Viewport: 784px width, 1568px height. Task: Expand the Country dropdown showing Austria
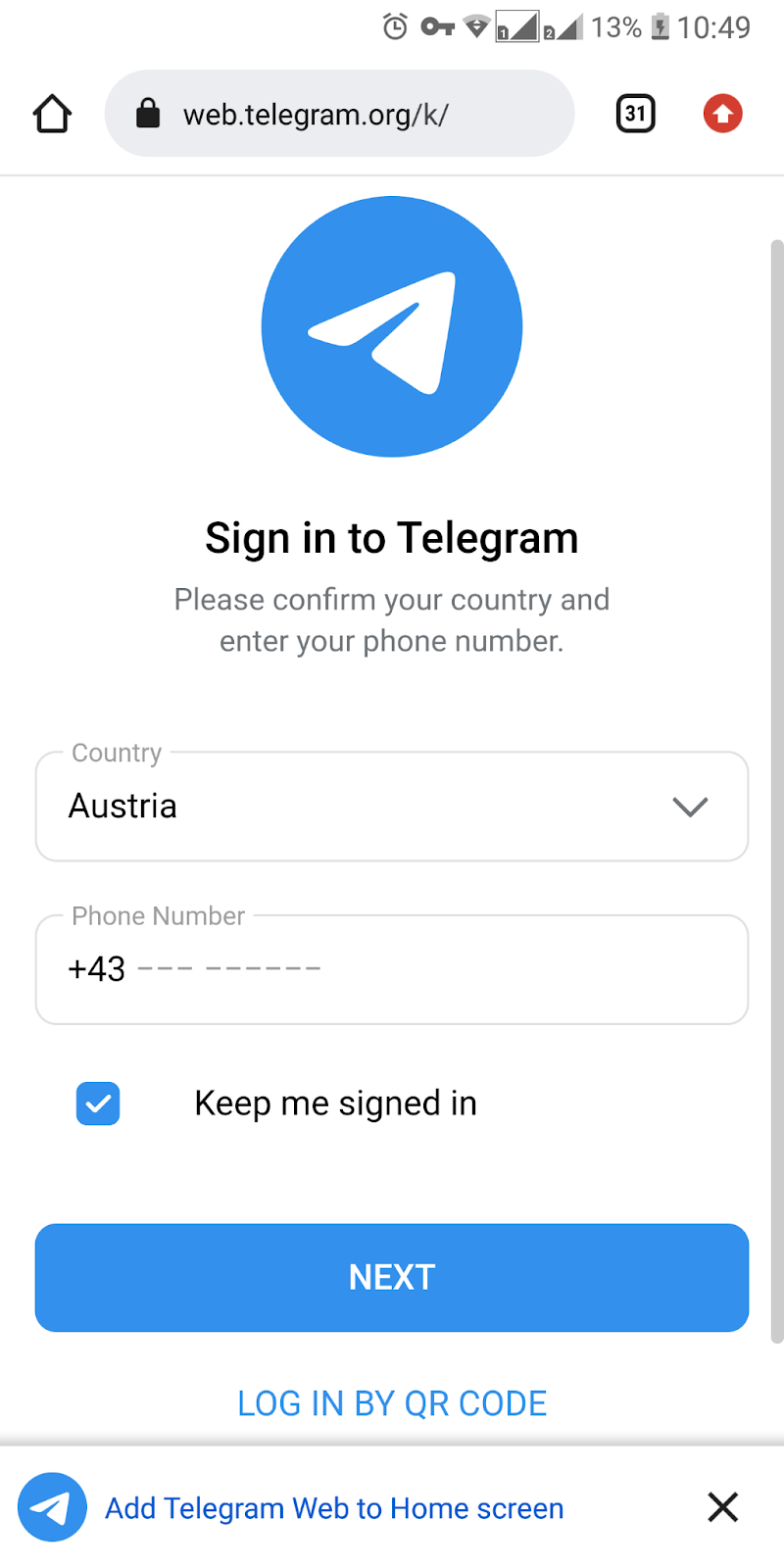(392, 807)
